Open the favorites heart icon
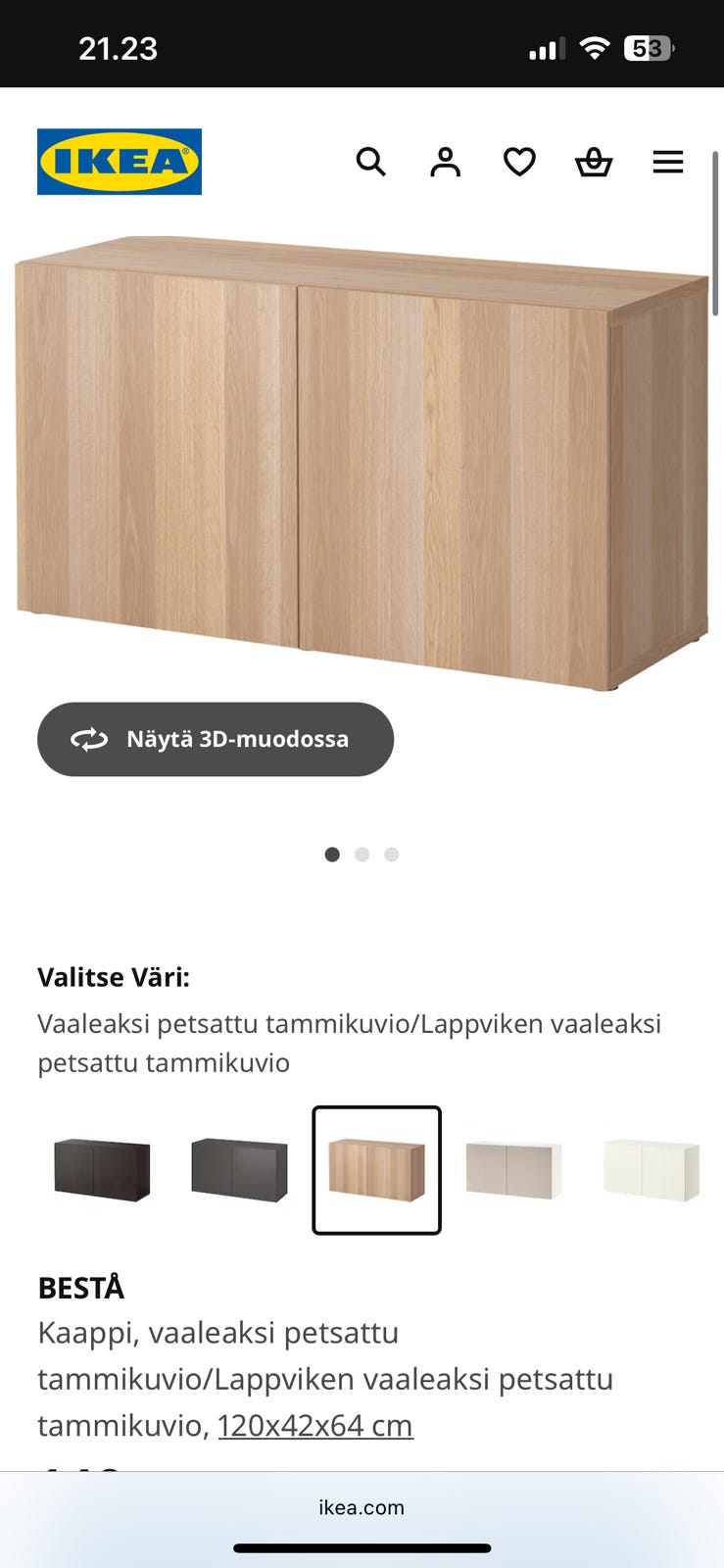Screen dimensions: 724x1568 (x=519, y=162)
